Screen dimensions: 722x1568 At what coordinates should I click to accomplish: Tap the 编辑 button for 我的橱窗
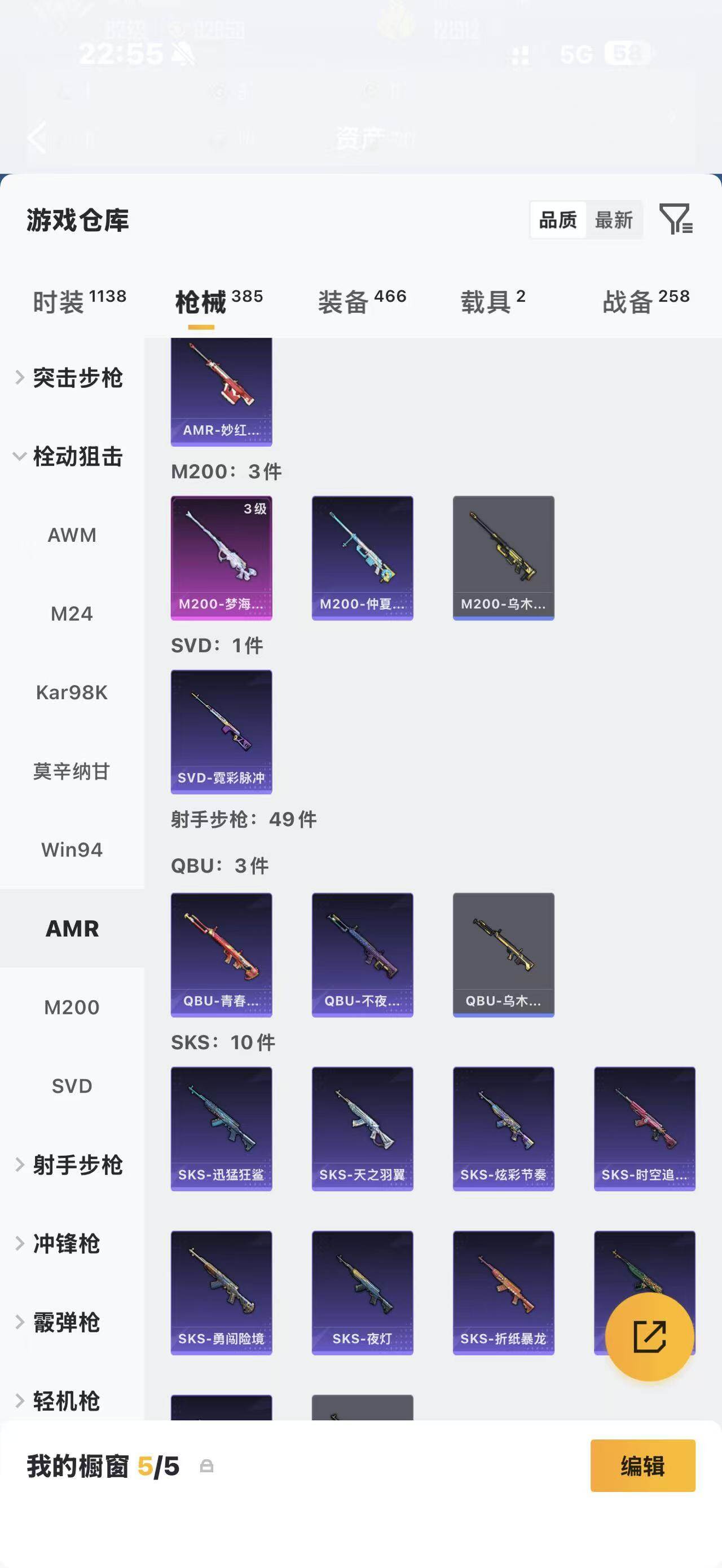coord(643,1466)
